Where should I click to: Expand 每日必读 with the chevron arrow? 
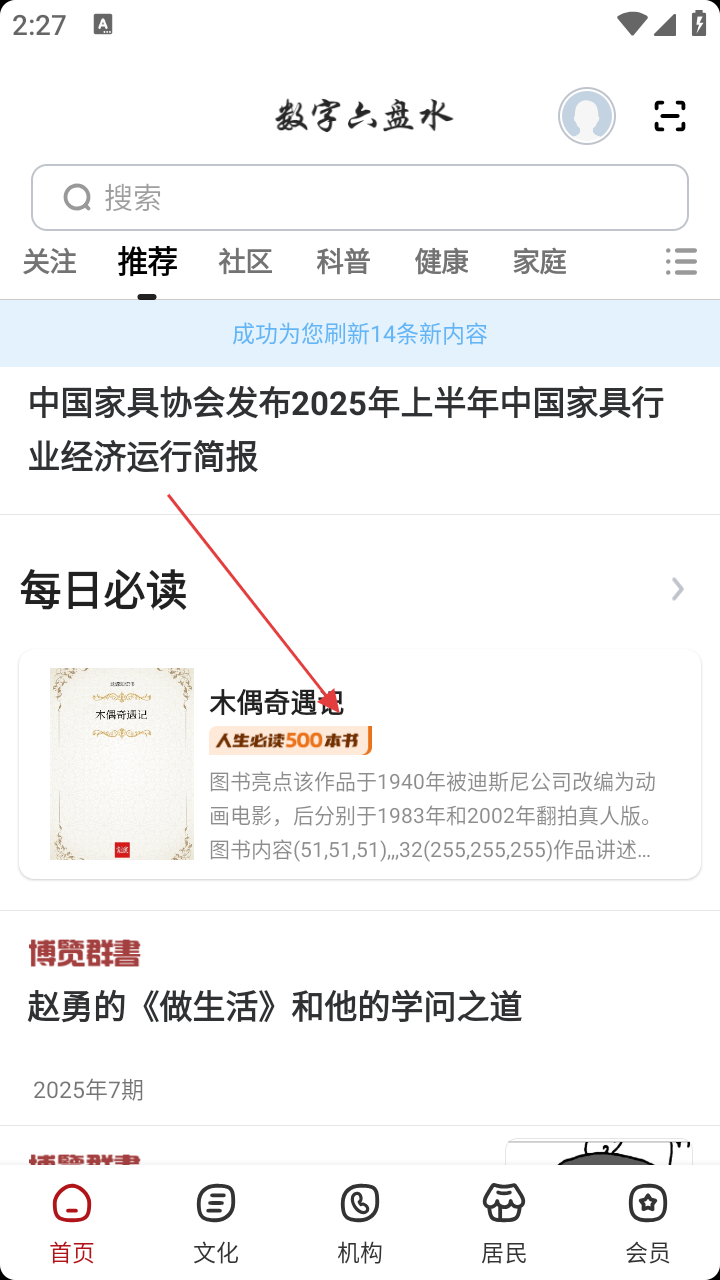pyautogui.click(x=678, y=590)
